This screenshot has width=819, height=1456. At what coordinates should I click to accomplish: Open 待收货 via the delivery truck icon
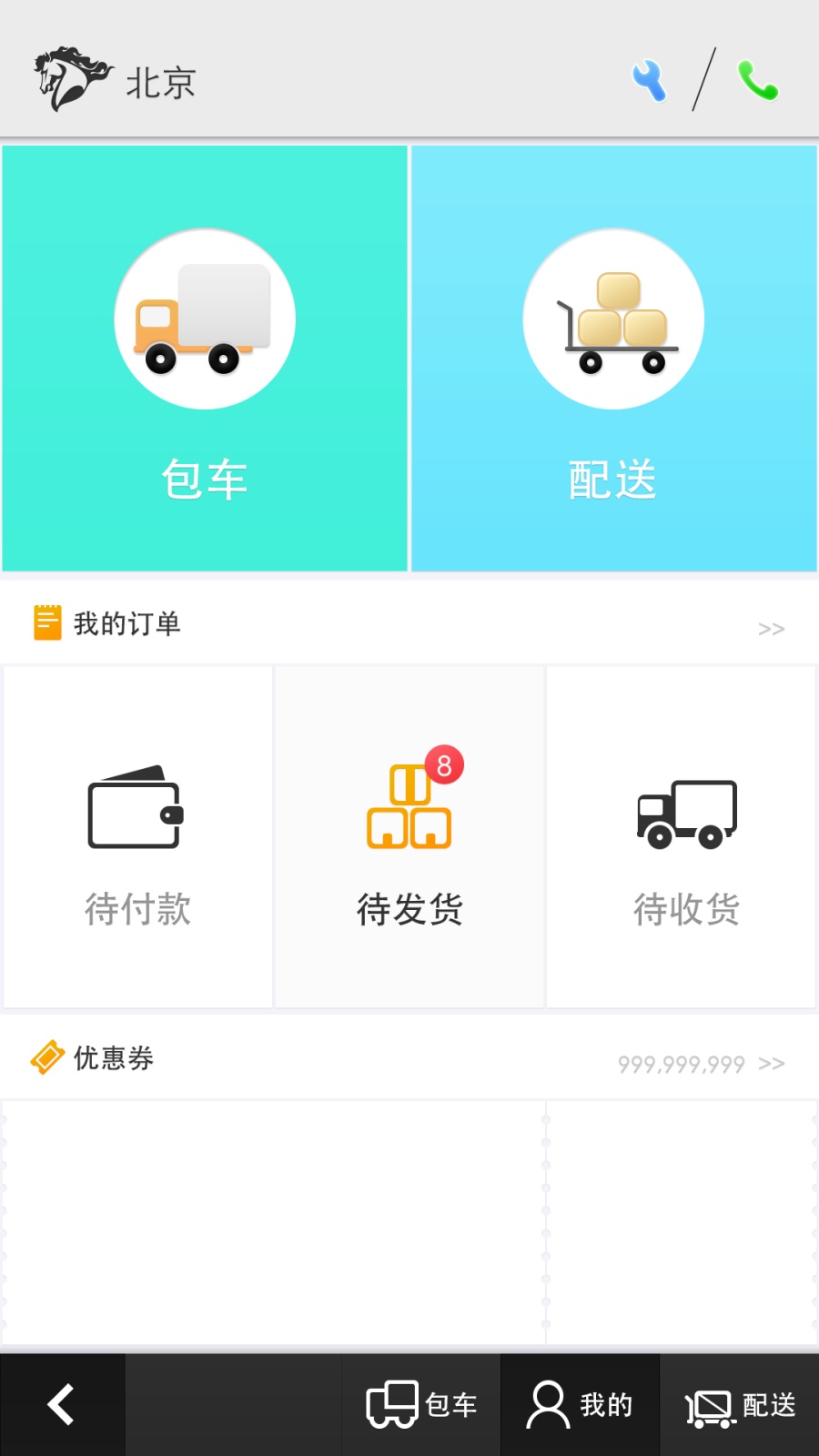point(685,813)
